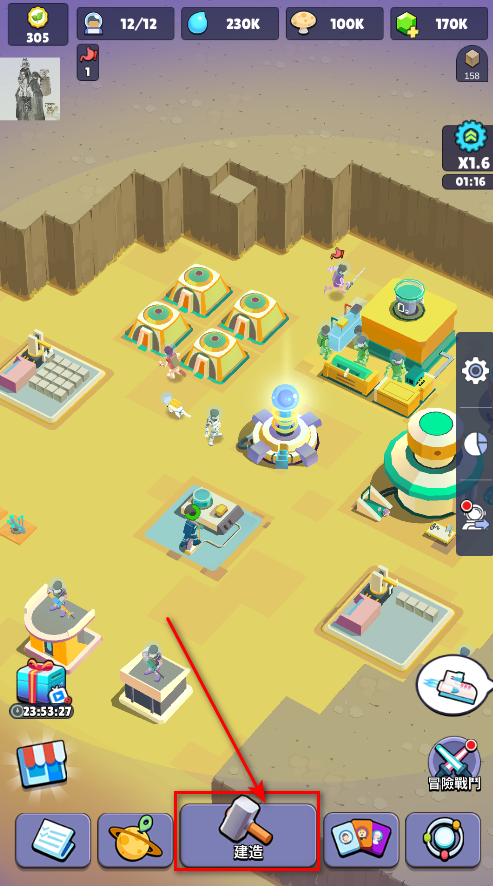Screen dimensions: 493x886
Task: Open the shop storefront icon
Action: [42, 764]
